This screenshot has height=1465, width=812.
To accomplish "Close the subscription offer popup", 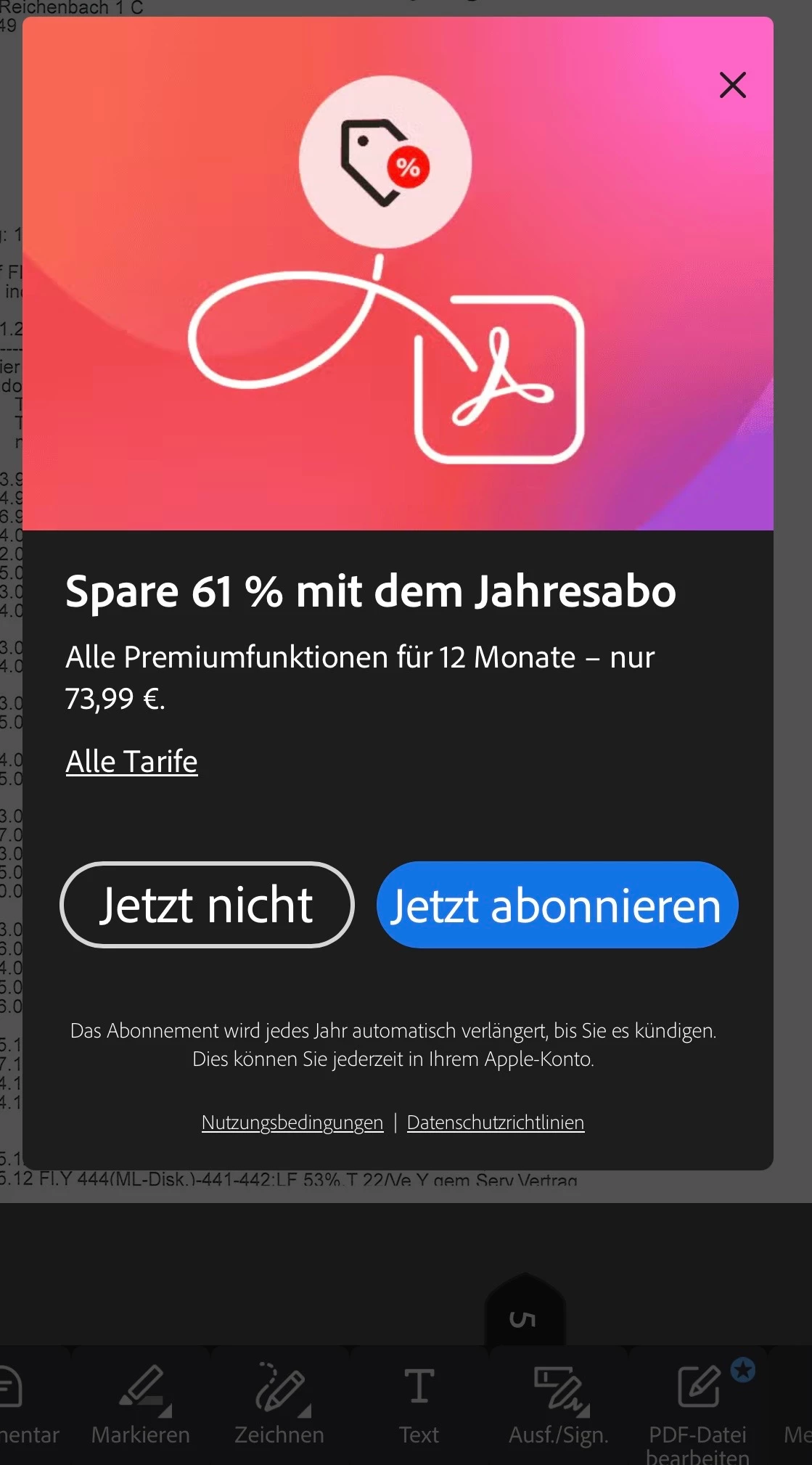I will (x=732, y=85).
